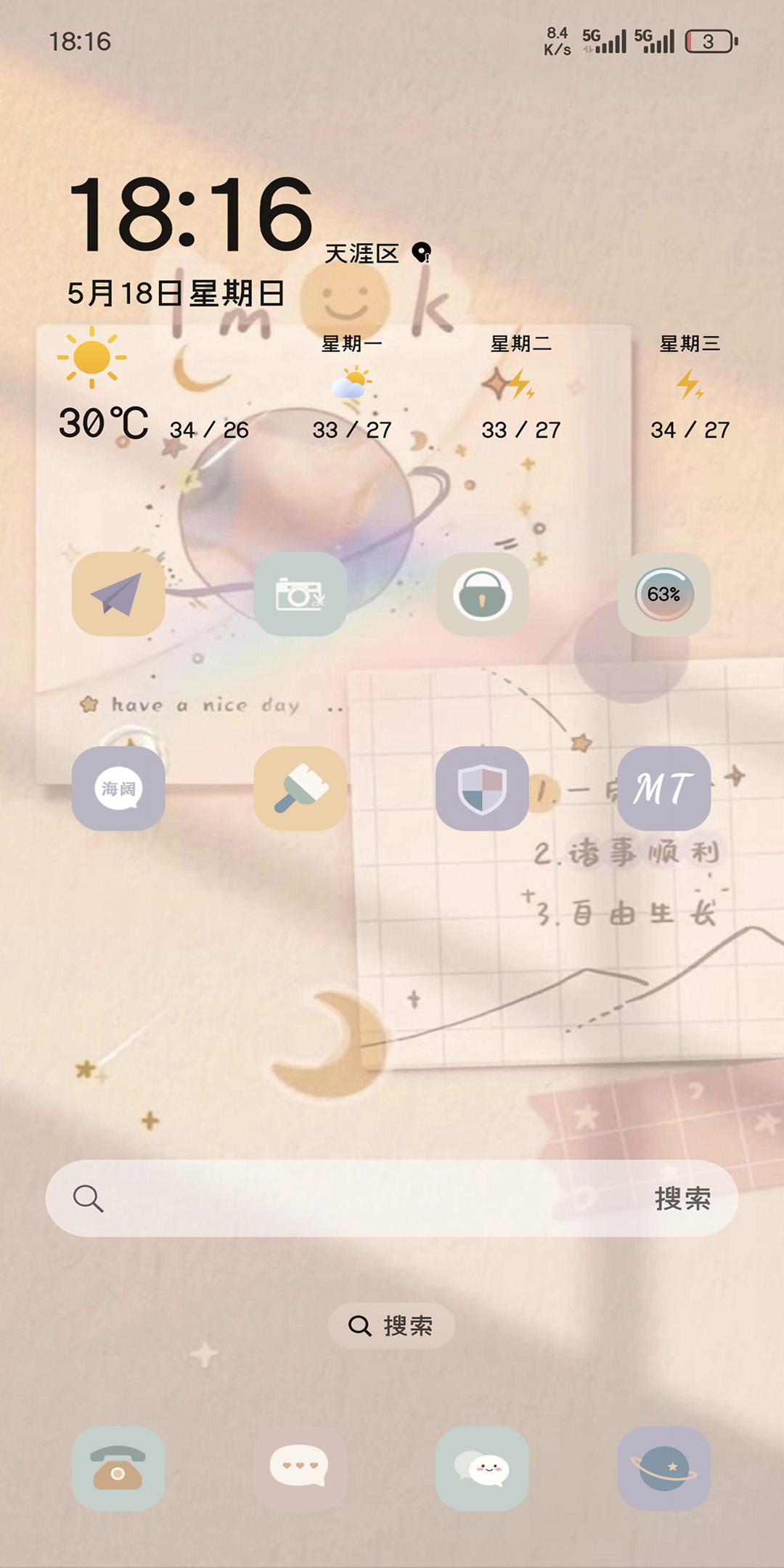Screen dimensions: 784x1568
Task: Open today's weather showing 30℃
Action: (103, 423)
